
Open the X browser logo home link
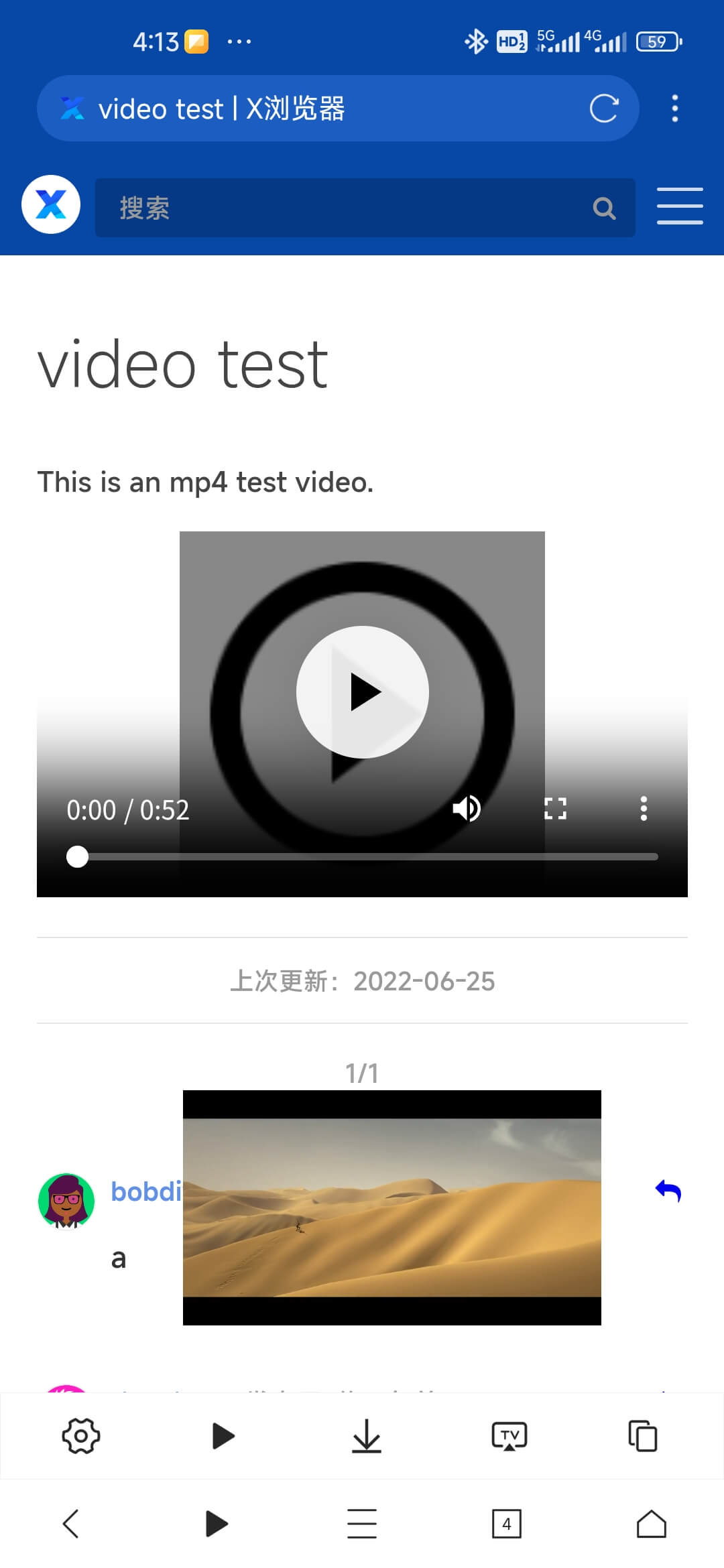[x=51, y=204]
